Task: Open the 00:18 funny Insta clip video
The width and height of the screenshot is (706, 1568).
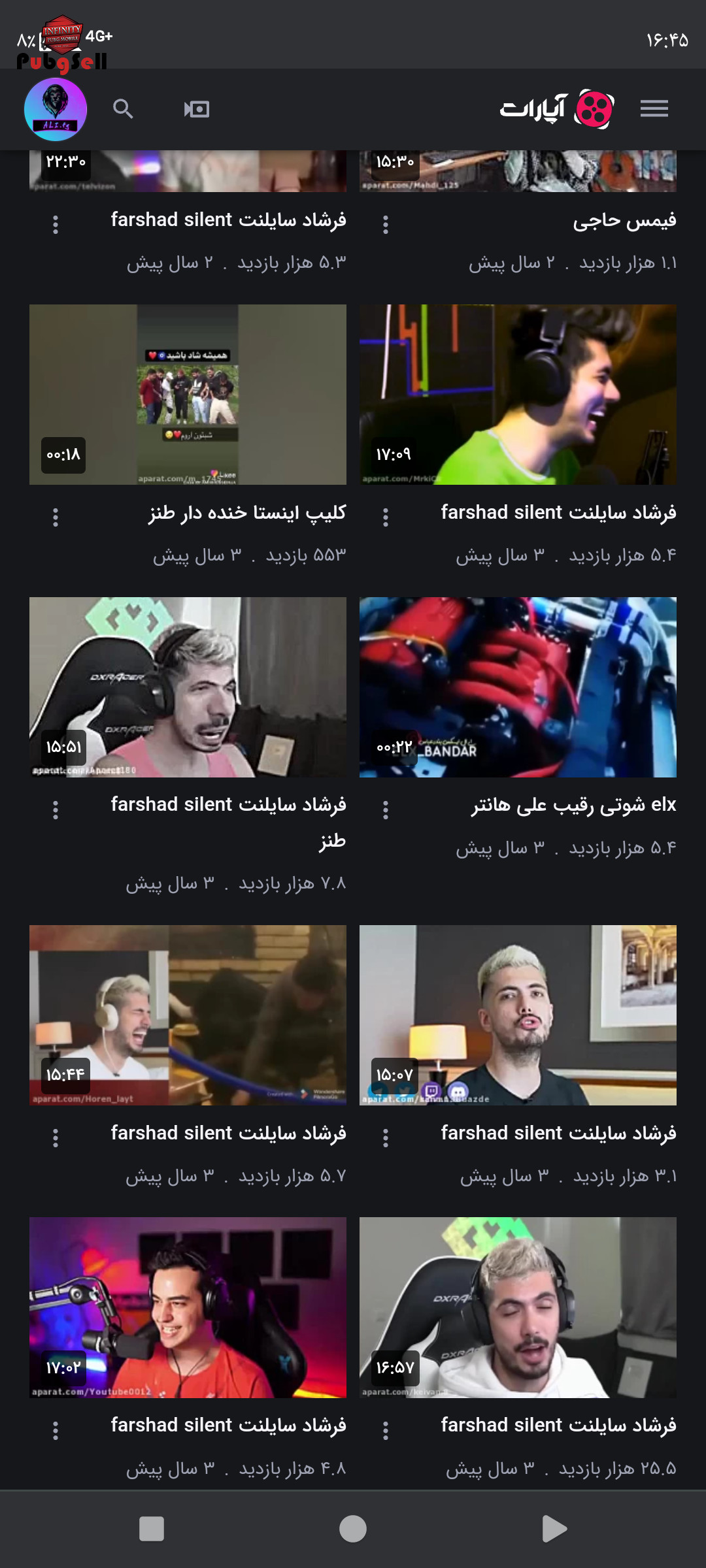Action: coord(188,395)
